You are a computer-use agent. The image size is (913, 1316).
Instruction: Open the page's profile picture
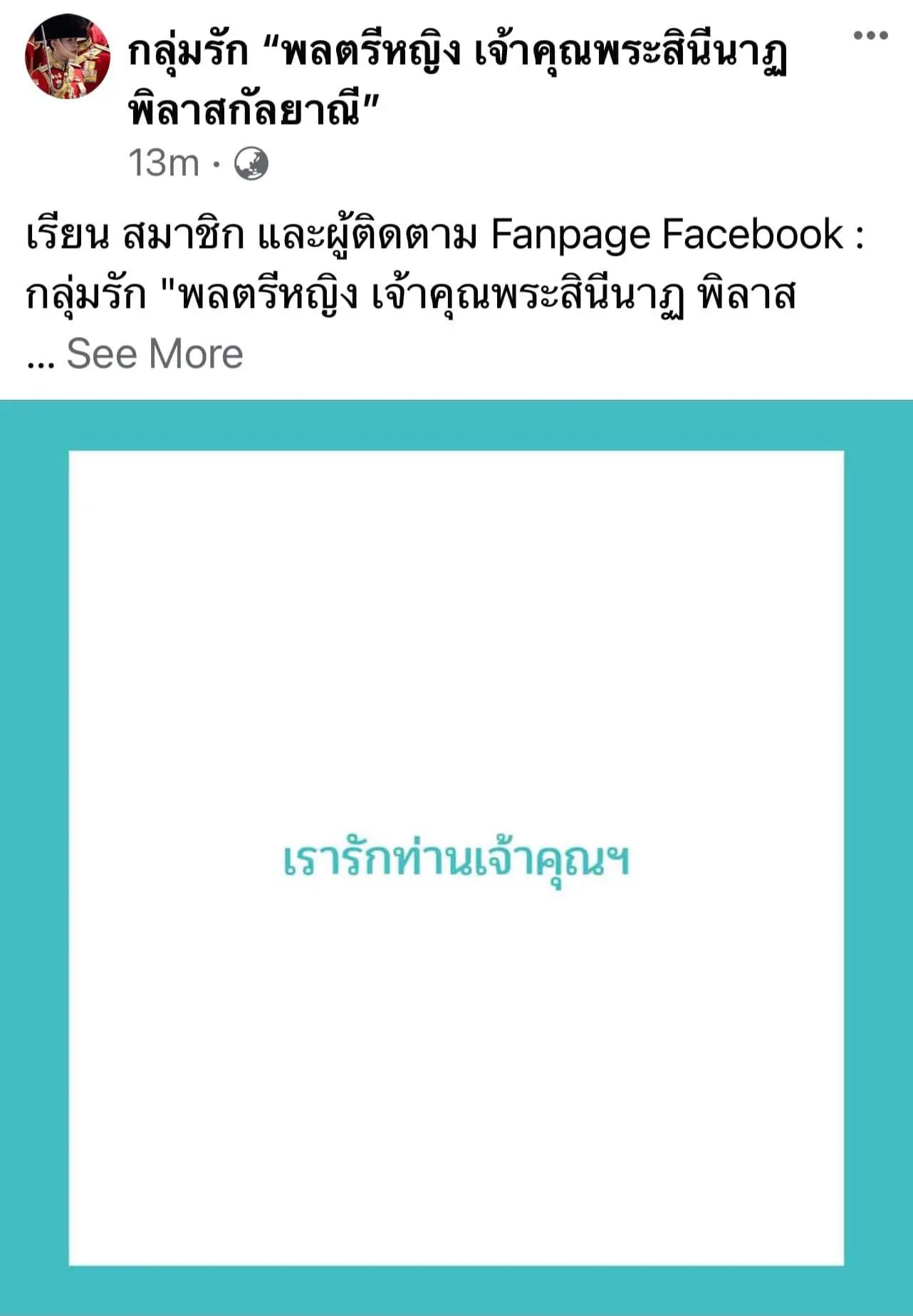coord(68,57)
